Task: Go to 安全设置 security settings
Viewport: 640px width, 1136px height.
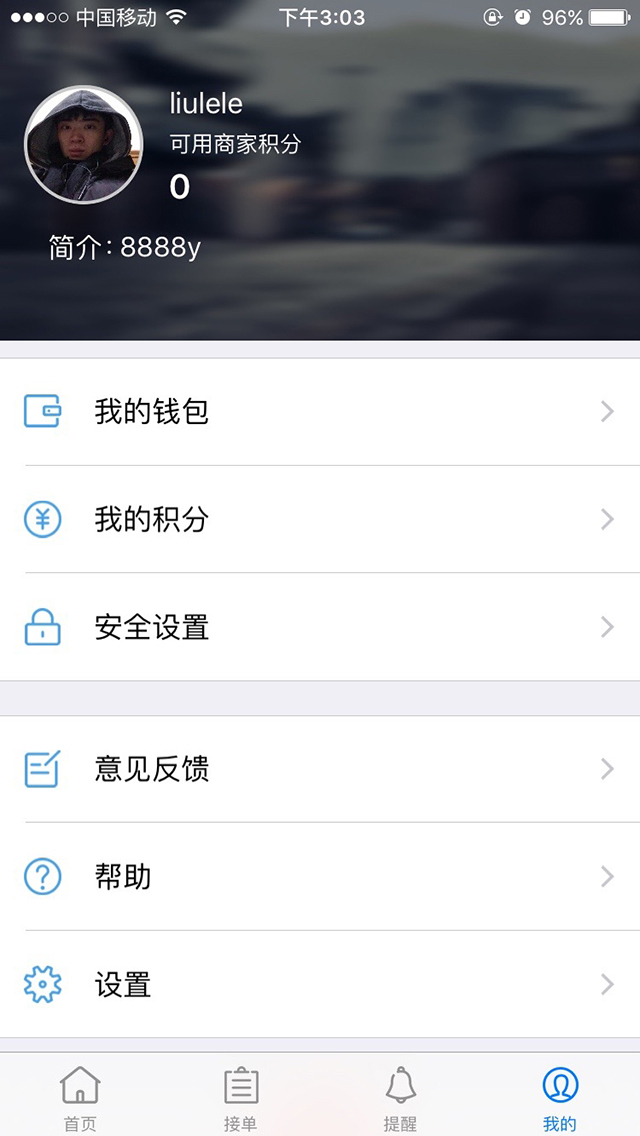Action: [320, 627]
